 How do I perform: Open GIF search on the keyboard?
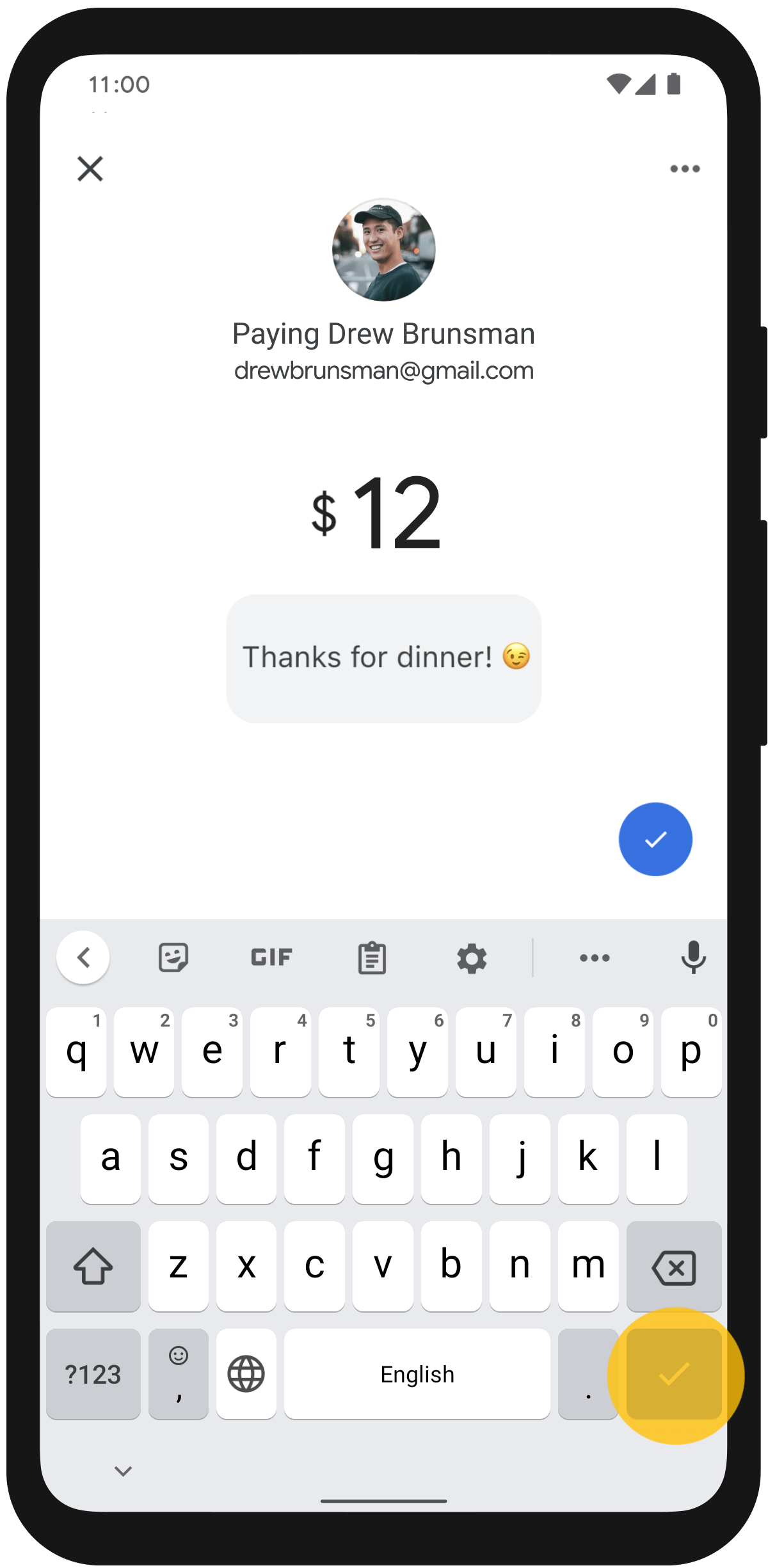tap(271, 957)
